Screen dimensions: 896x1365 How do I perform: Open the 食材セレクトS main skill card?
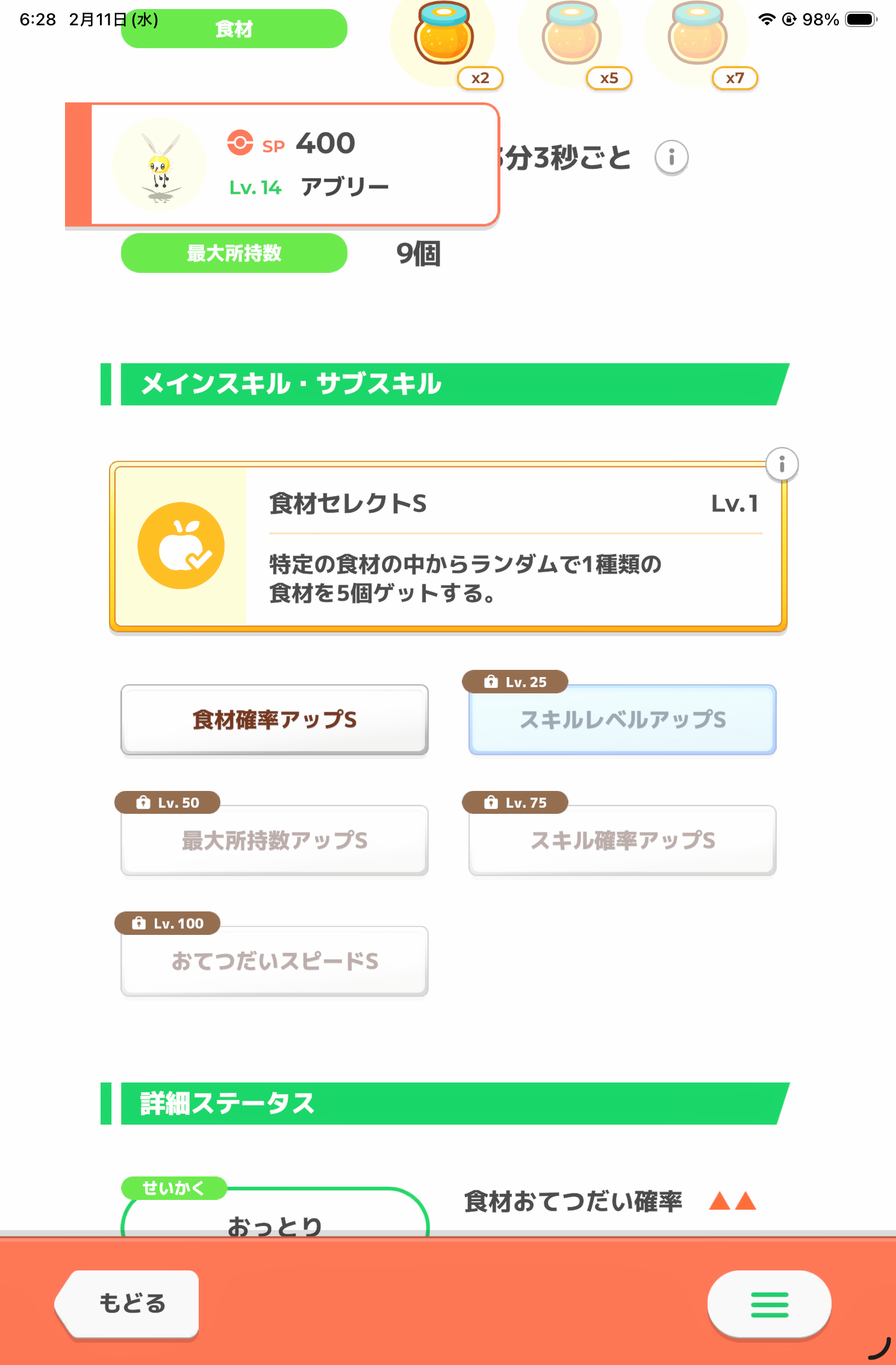(x=448, y=547)
